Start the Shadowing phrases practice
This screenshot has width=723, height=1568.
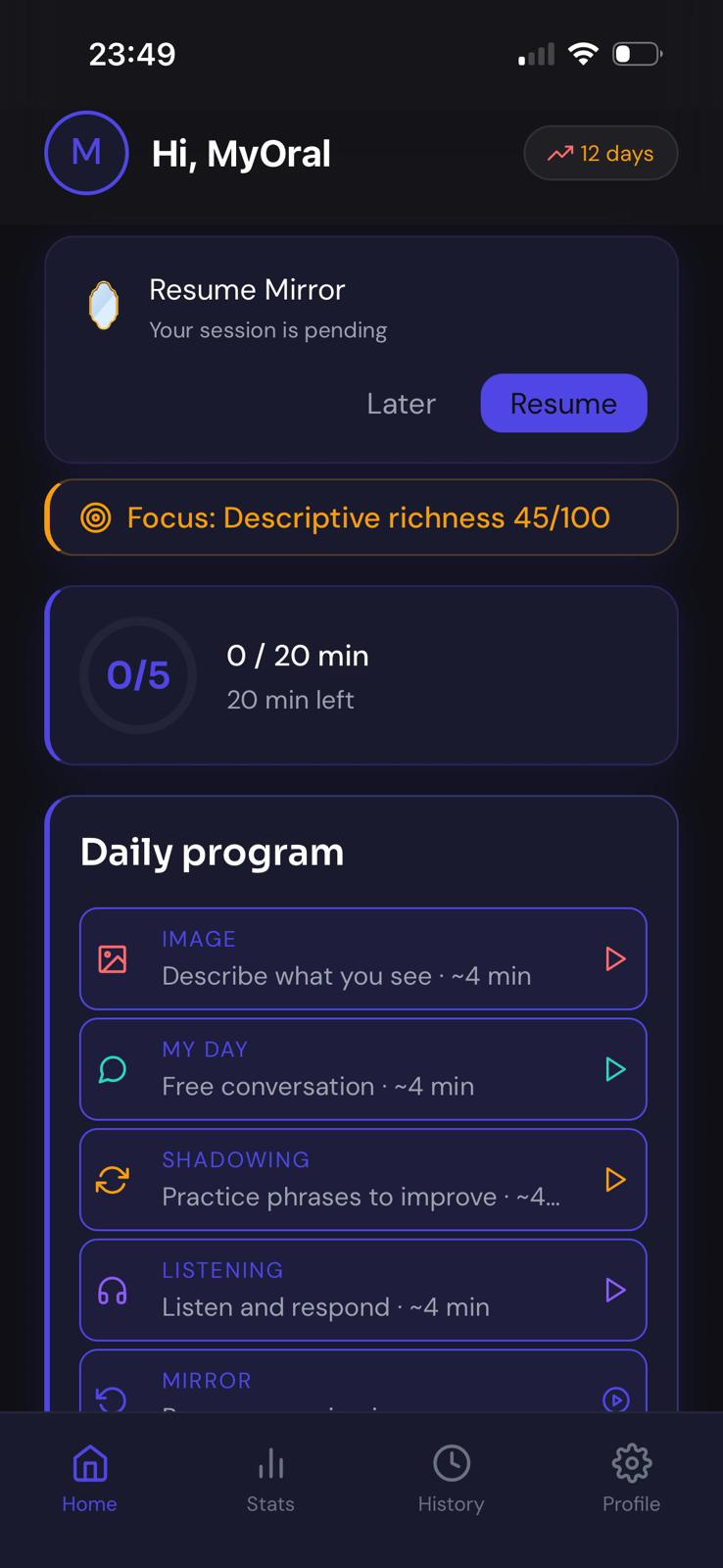tap(362, 1179)
